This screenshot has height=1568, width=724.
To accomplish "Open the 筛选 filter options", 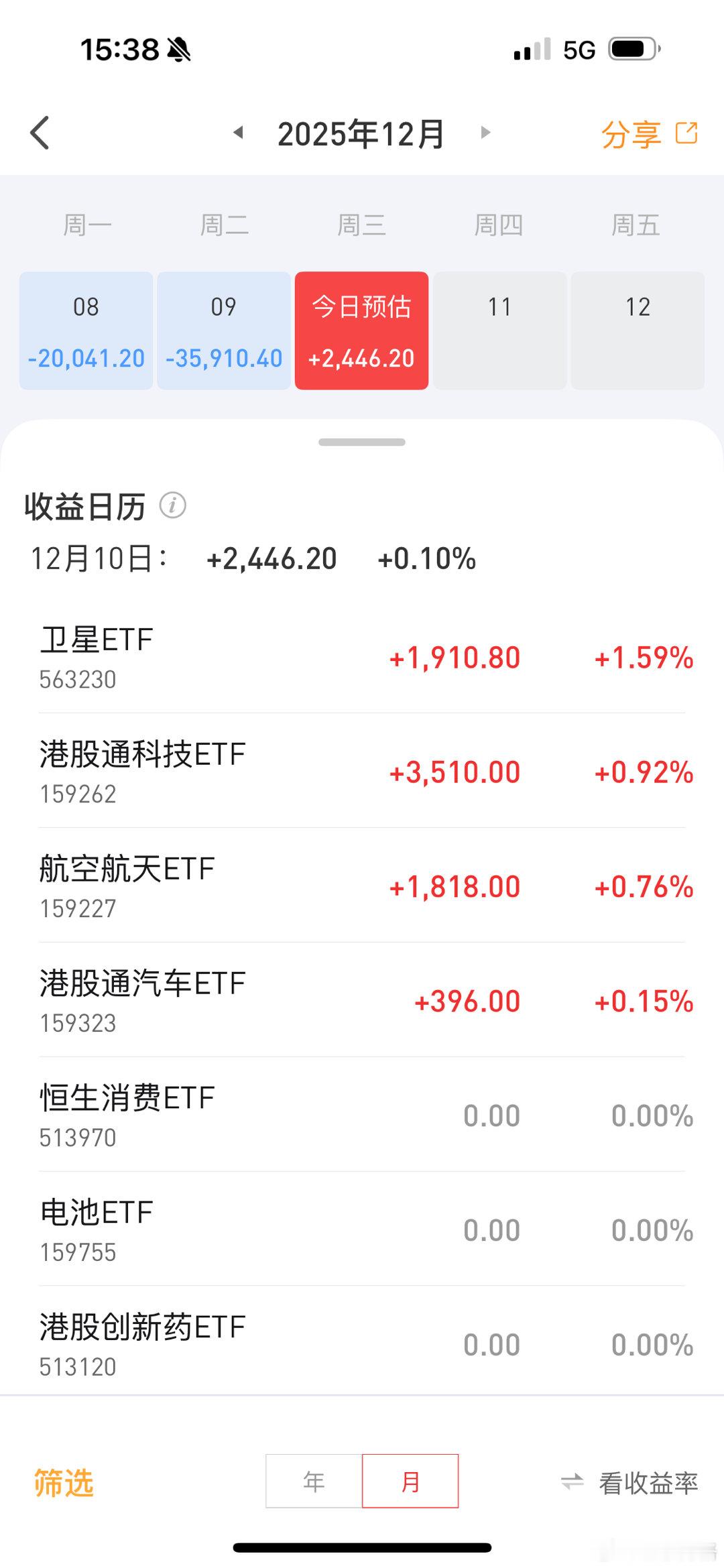I will pyautogui.click(x=64, y=1482).
